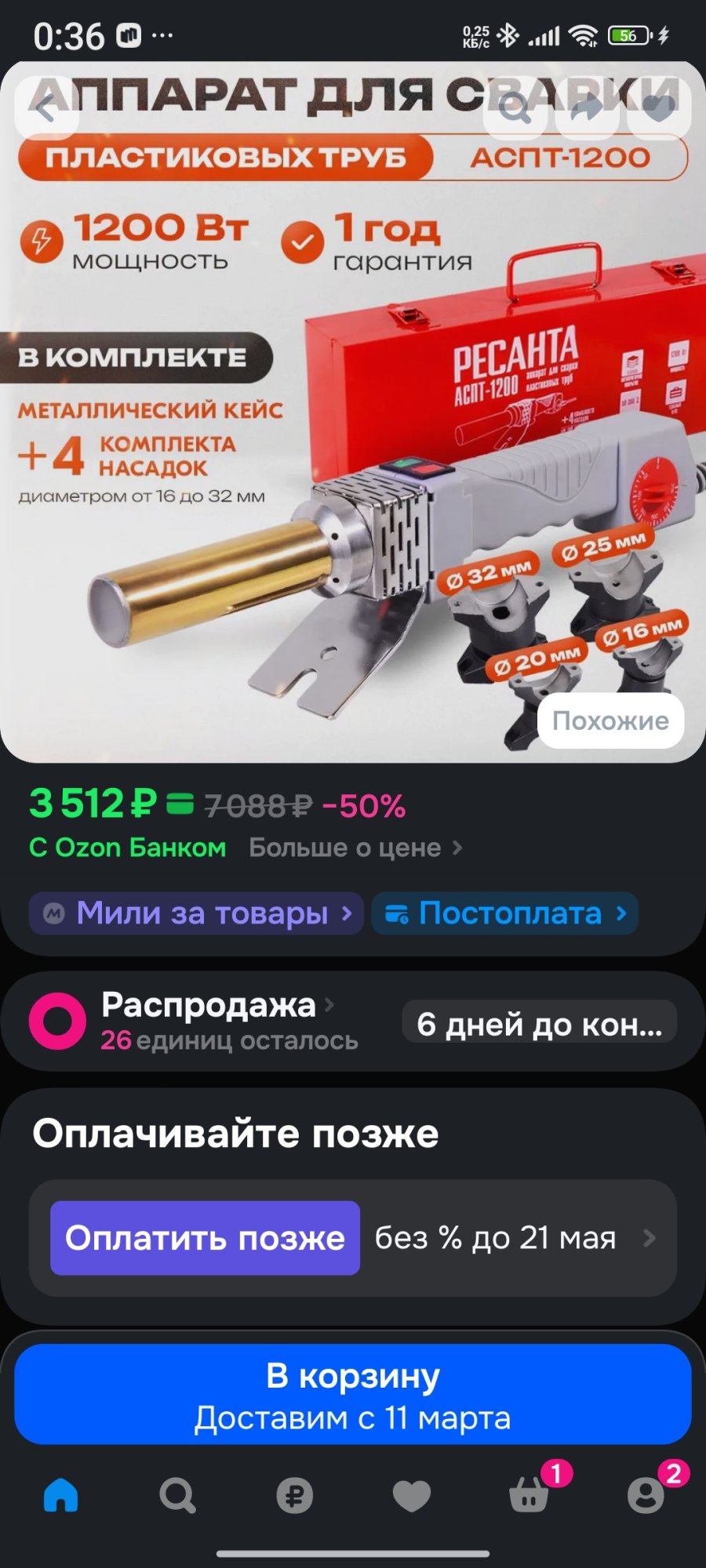Go to the favorites tab in bottom navigation
This screenshot has width=706, height=1568.
point(412,1495)
